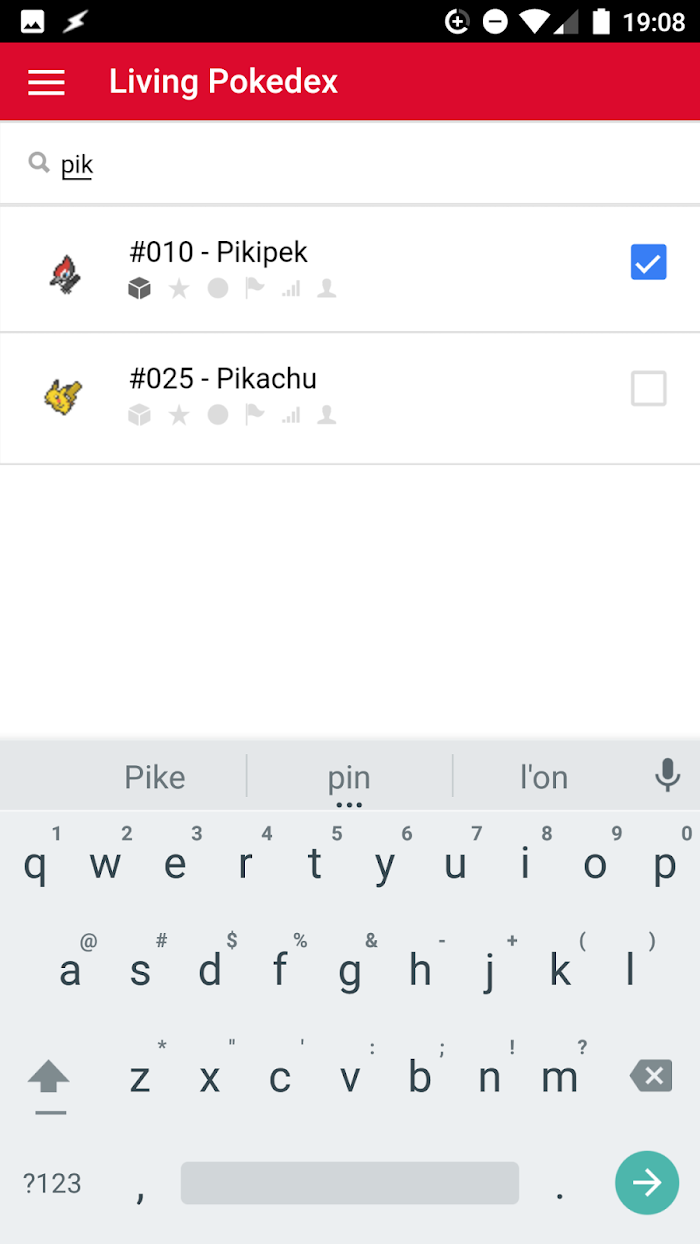The width and height of the screenshot is (700, 1244).
Task: Open the #025 - Pikachu entry
Action: (x=300, y=394)
